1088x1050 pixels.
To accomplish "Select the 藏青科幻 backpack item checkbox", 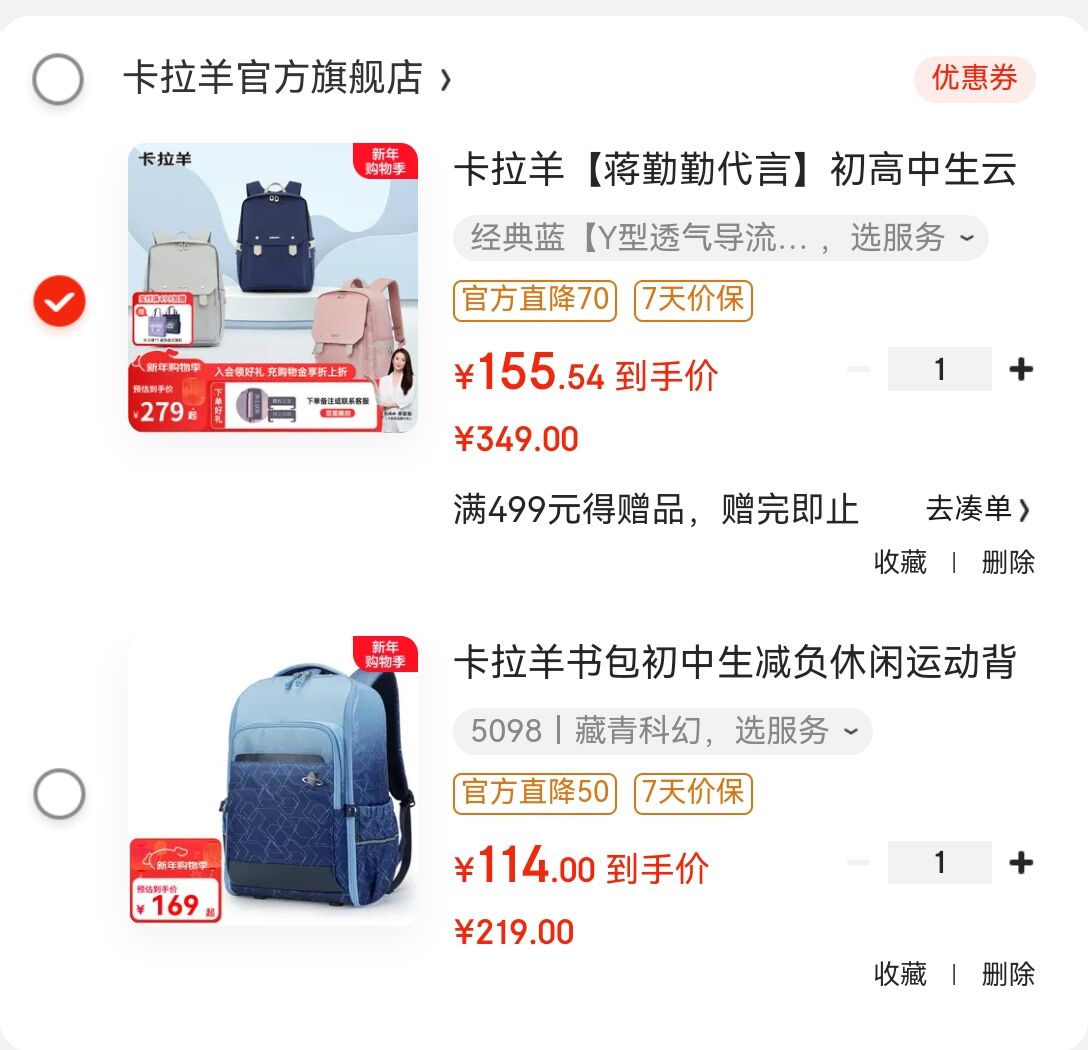I will click(60, 793).
